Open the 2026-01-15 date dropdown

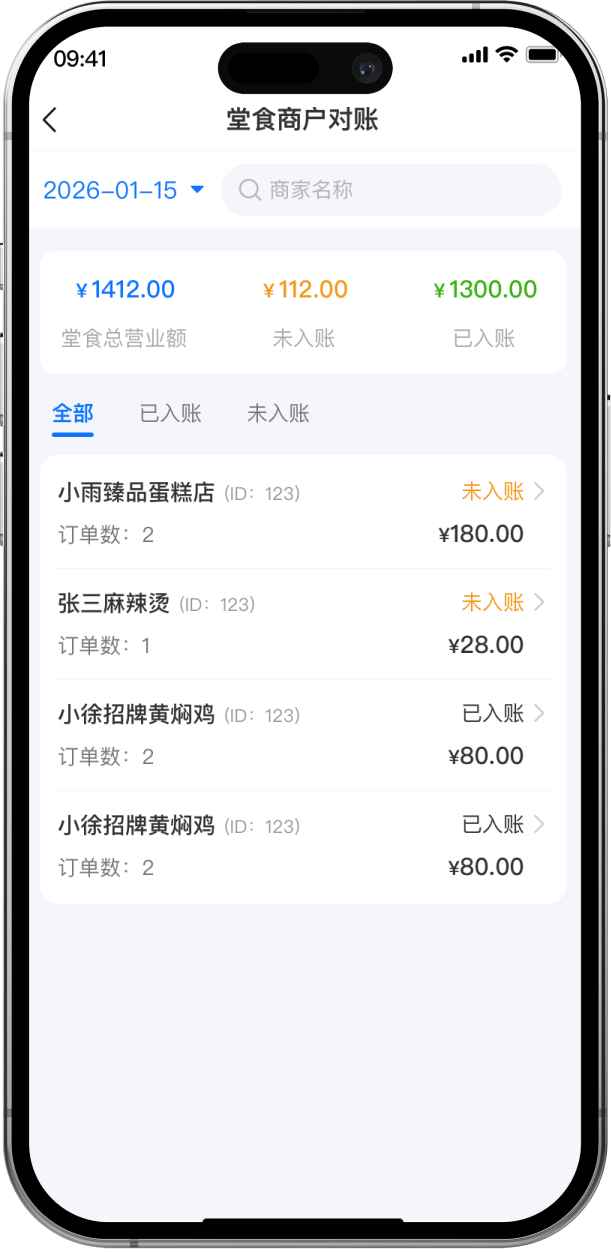(x=124, y=190)
